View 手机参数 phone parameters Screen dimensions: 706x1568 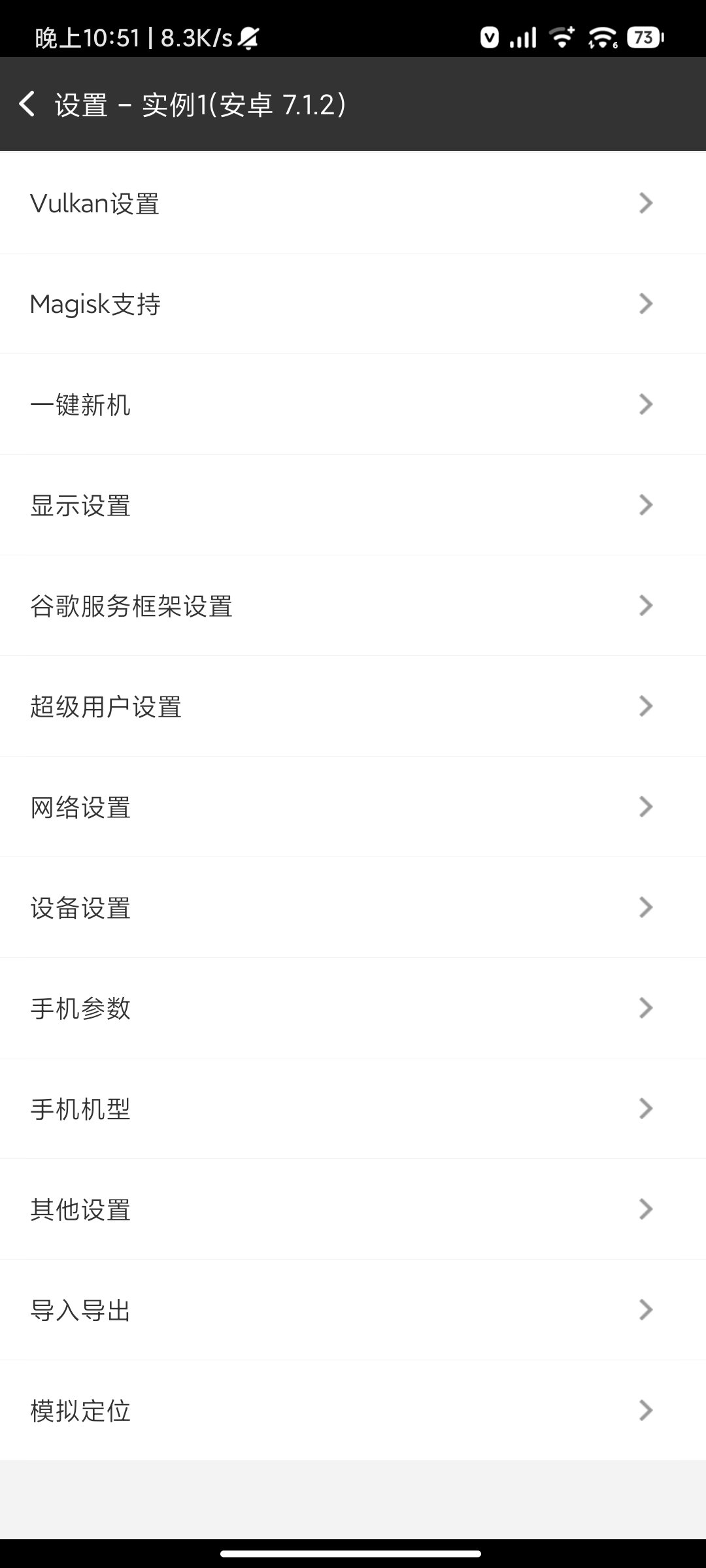[353, 1008]
